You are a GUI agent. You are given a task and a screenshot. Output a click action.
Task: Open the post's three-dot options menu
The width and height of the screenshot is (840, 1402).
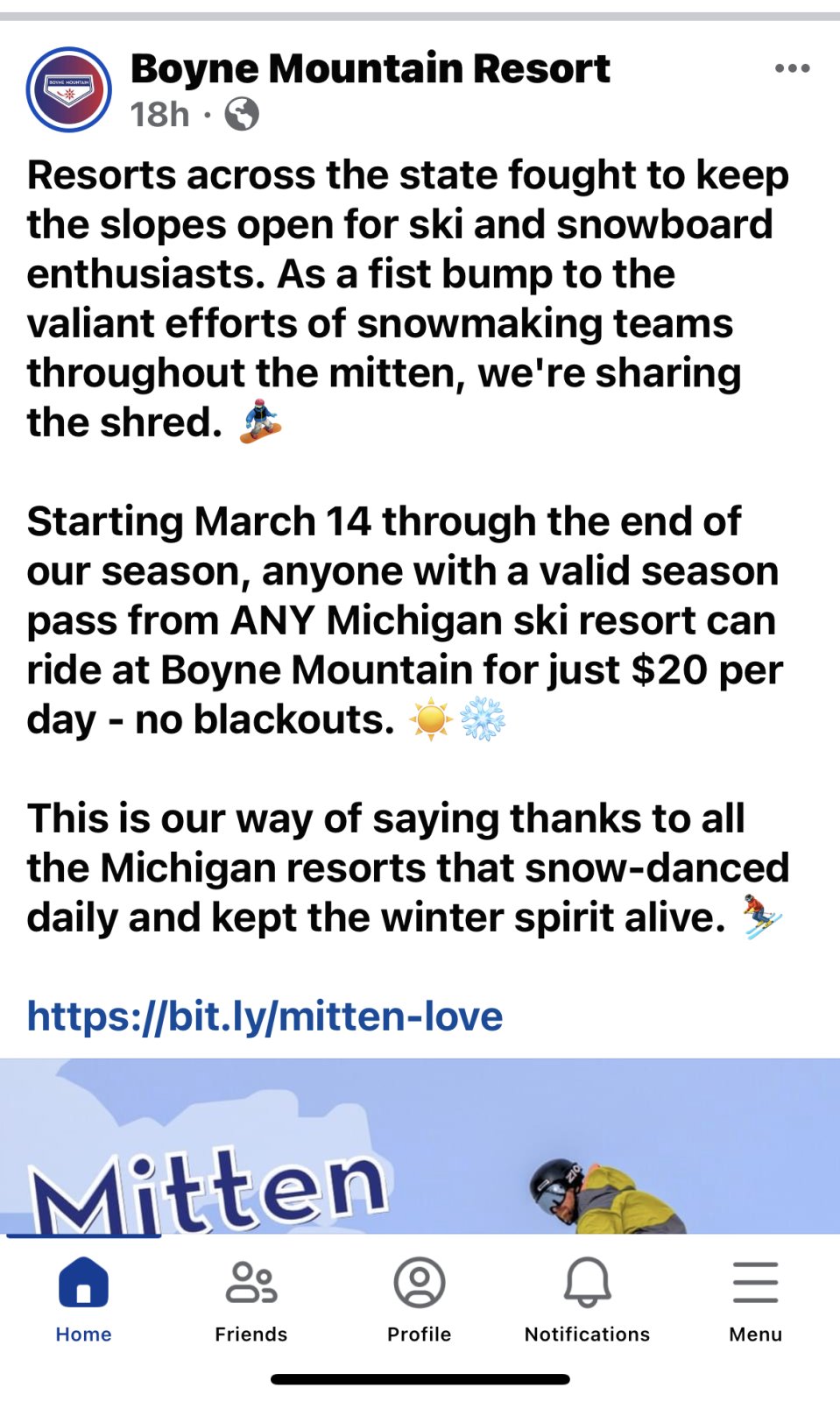(x=792, y=68)
